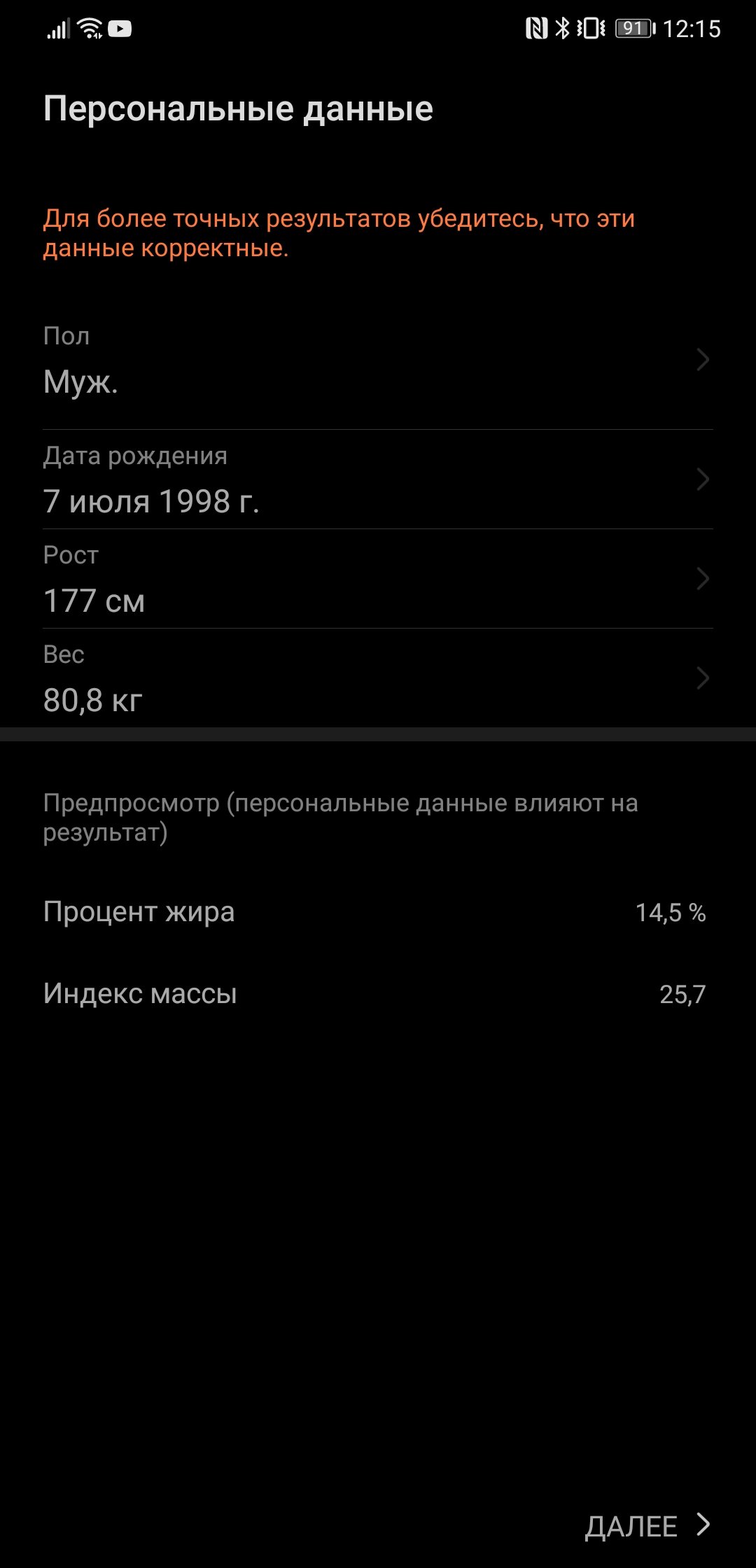Edit the Рост height value
The width and height of the screenshot is (756, 1568).
378,579
